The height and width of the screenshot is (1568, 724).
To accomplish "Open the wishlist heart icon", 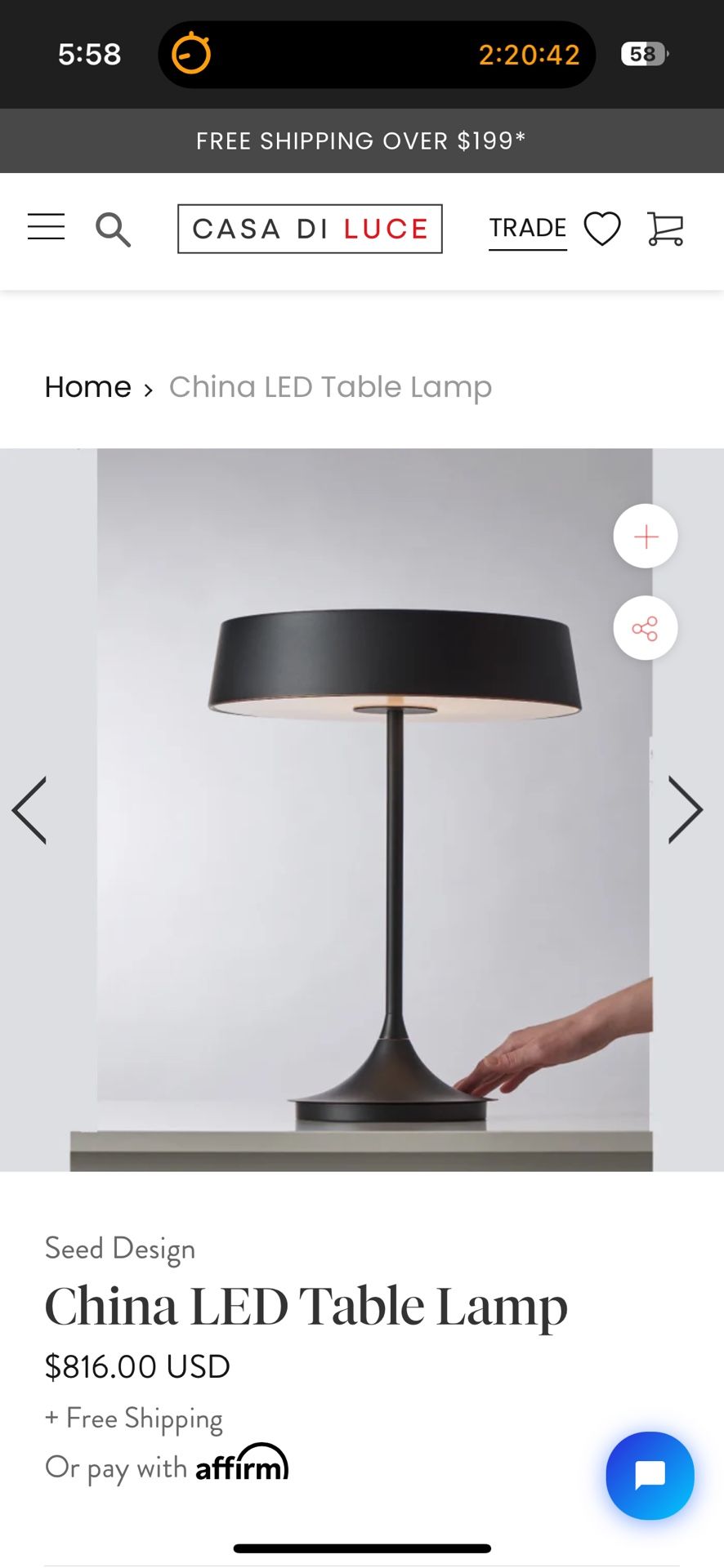I will click(x=602, y=229).
